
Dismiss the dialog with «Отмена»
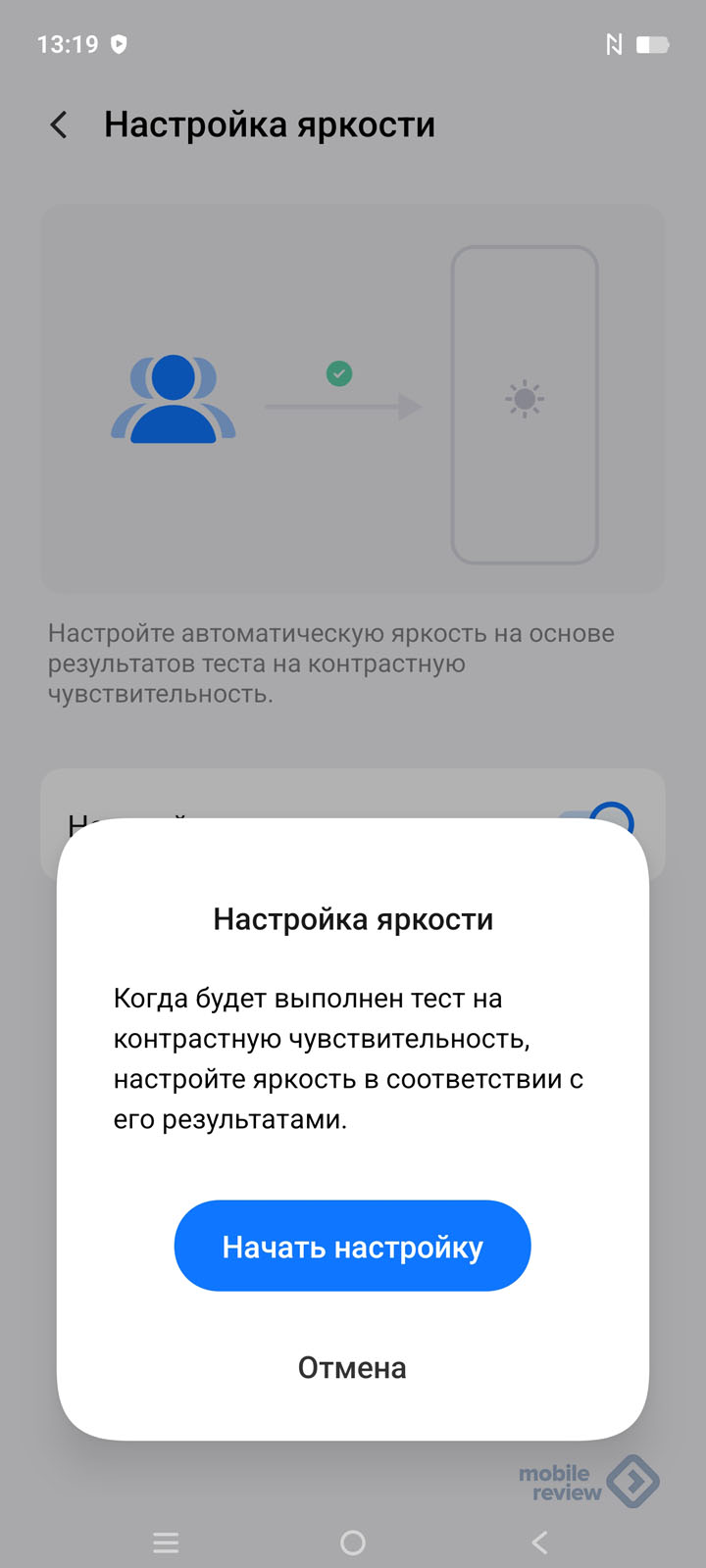352,1367
